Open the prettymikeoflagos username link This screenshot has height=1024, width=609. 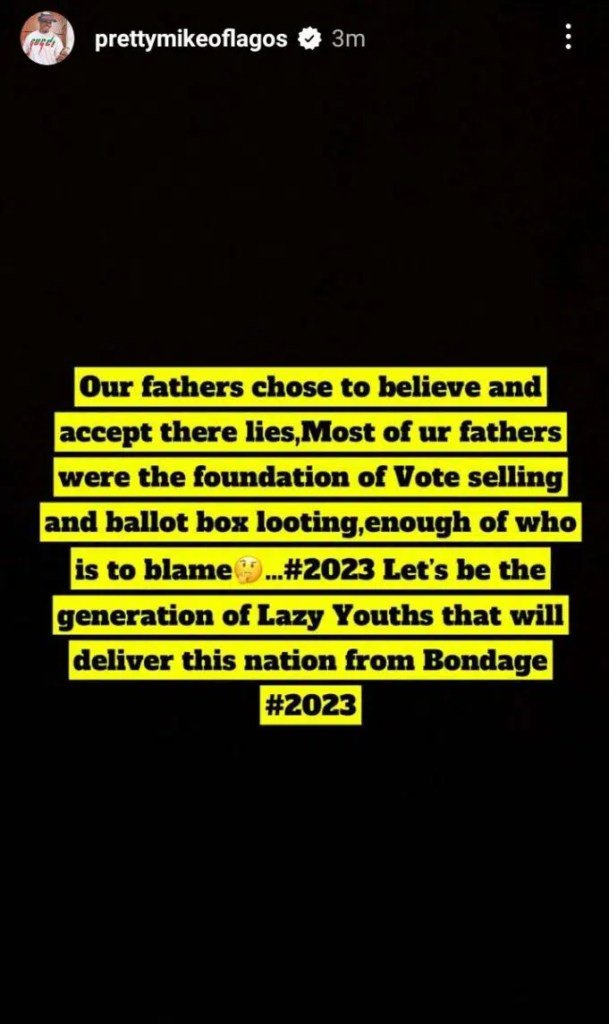[190, 40]
